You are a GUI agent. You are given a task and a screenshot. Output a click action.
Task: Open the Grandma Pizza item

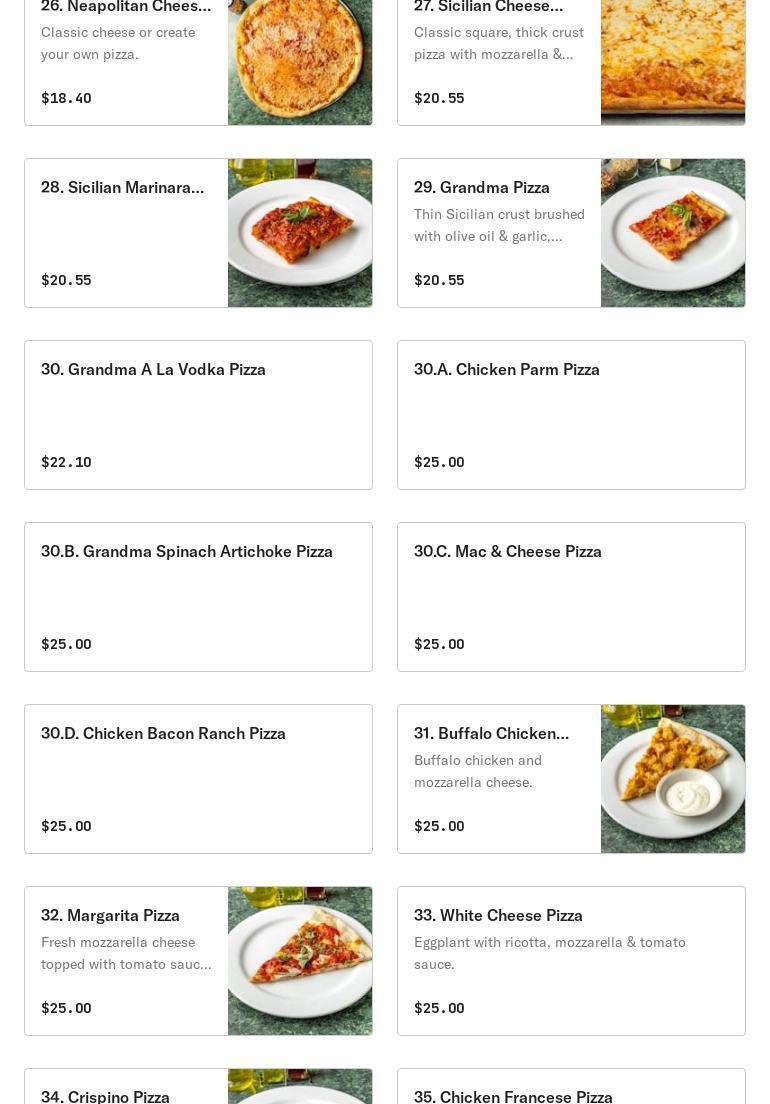tap(571, 233)
